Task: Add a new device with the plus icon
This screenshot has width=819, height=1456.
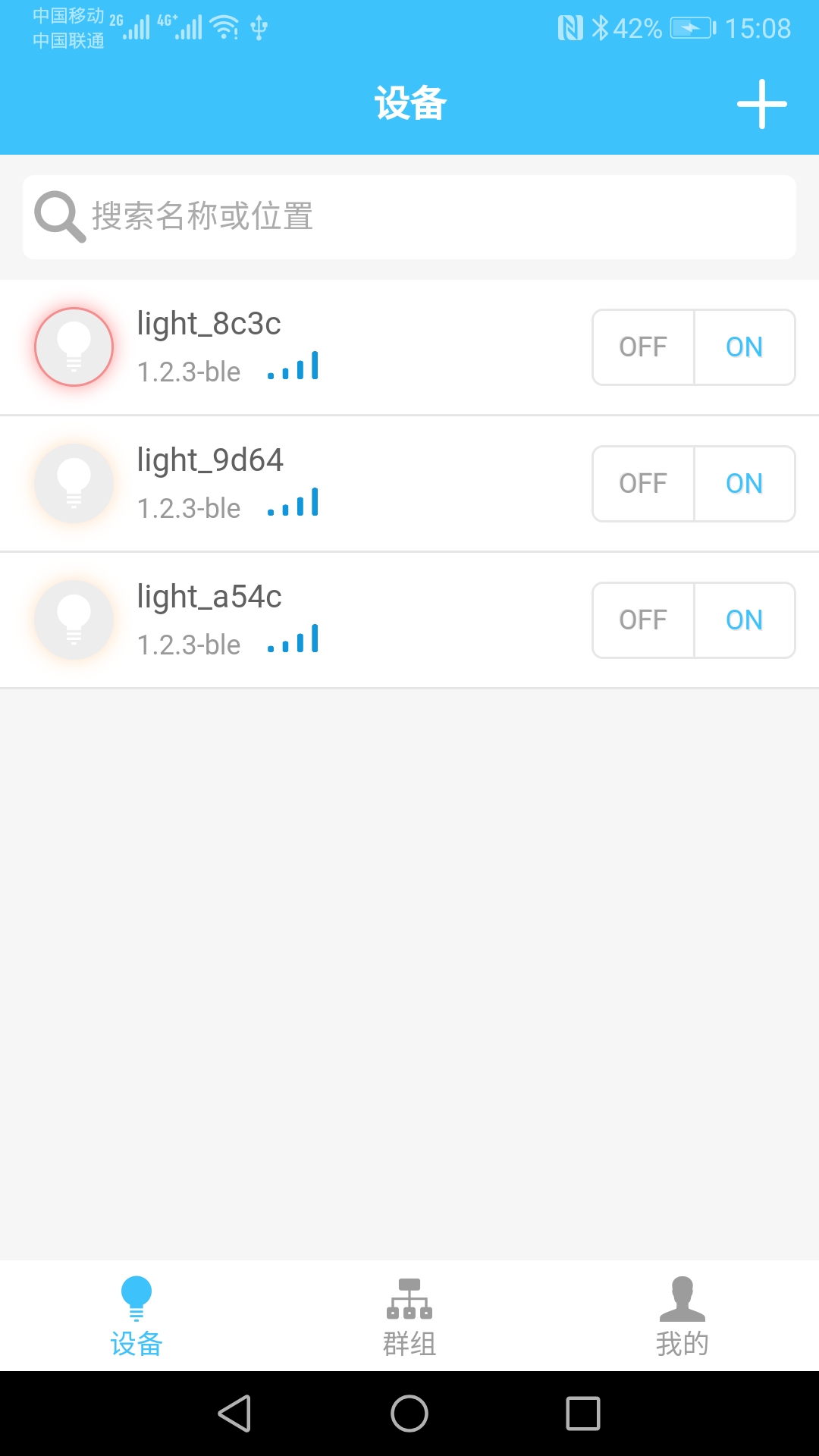Action: (x=761, y=104)
